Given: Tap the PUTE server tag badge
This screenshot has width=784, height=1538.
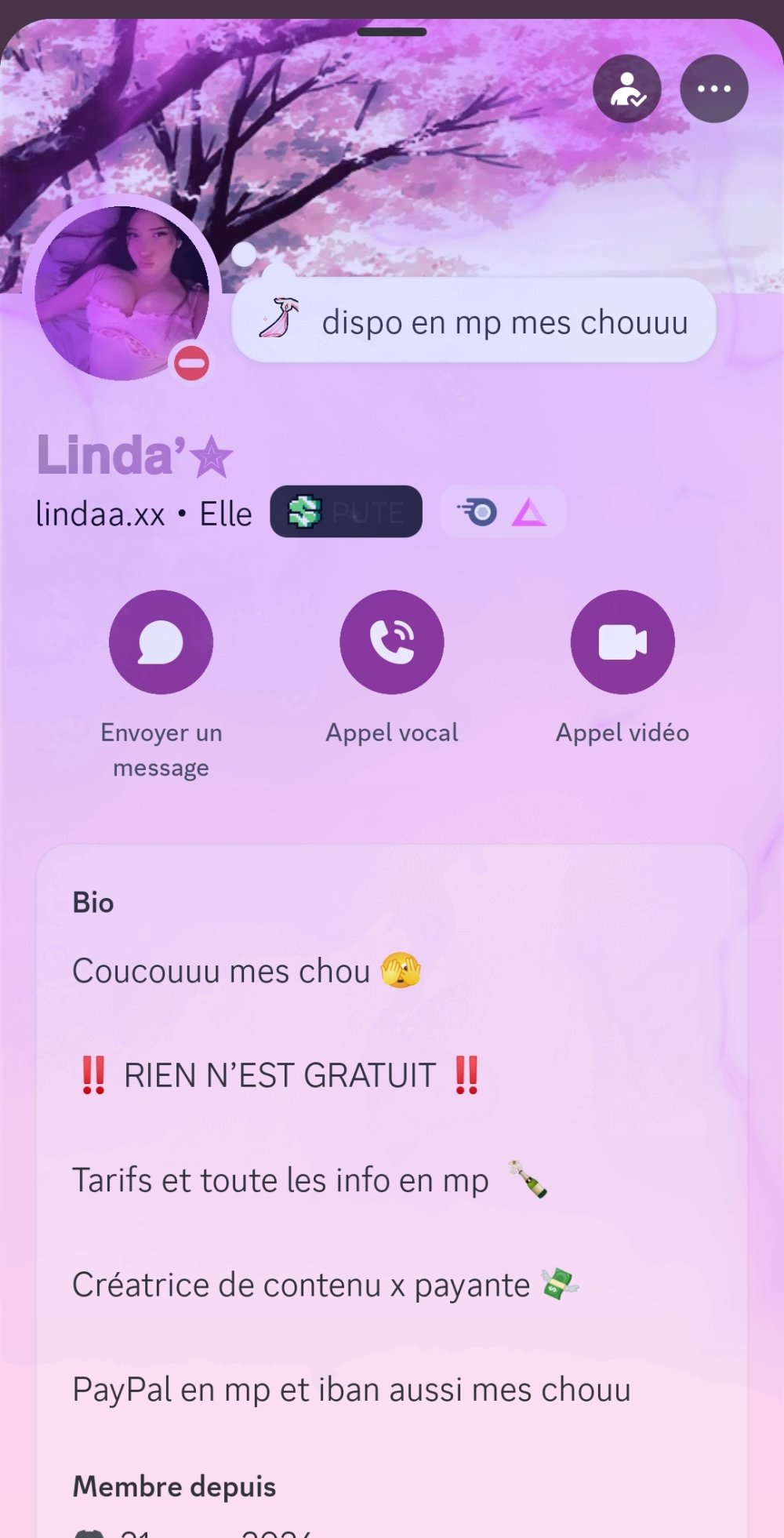Looking at the screenshot, I should tap(346, 512).
